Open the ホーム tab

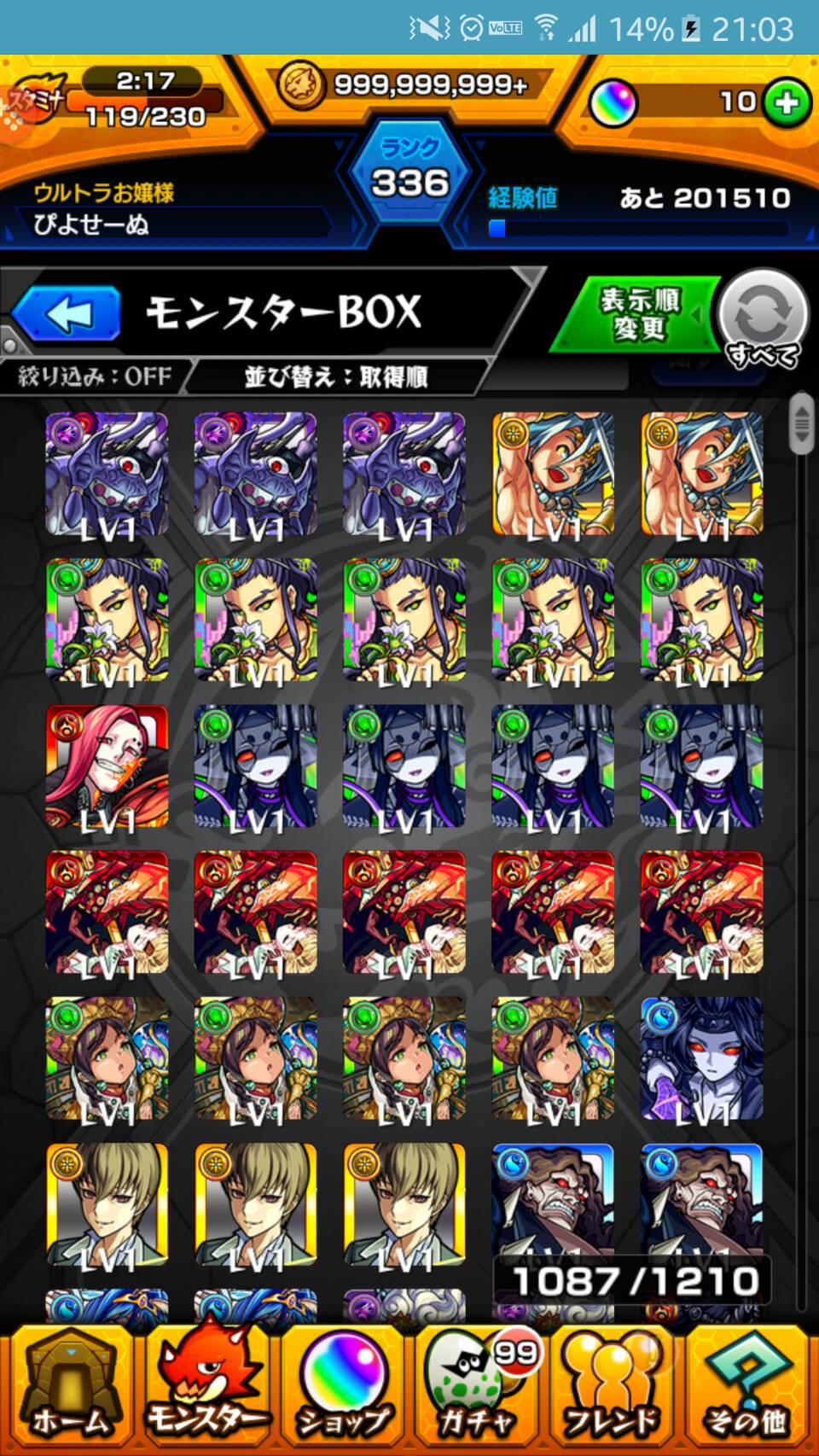point(72,1389)
